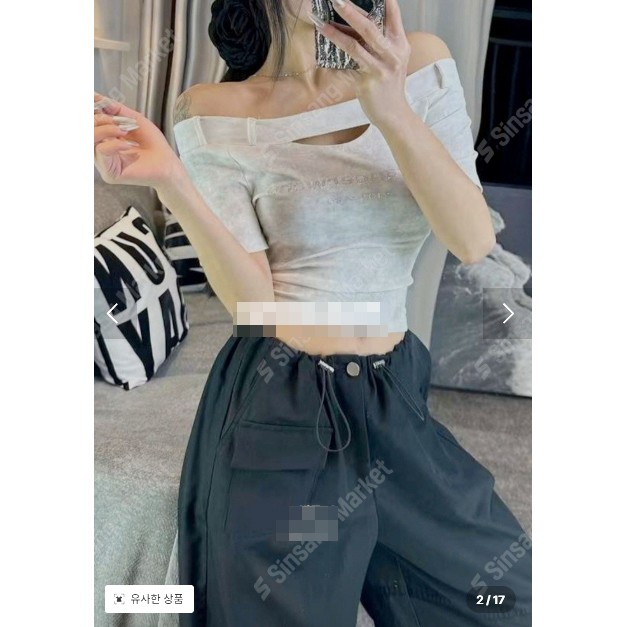The width and height of the screenshot is (627, 627).
Task: Go to the next product photo
Action: coord(507,314)
